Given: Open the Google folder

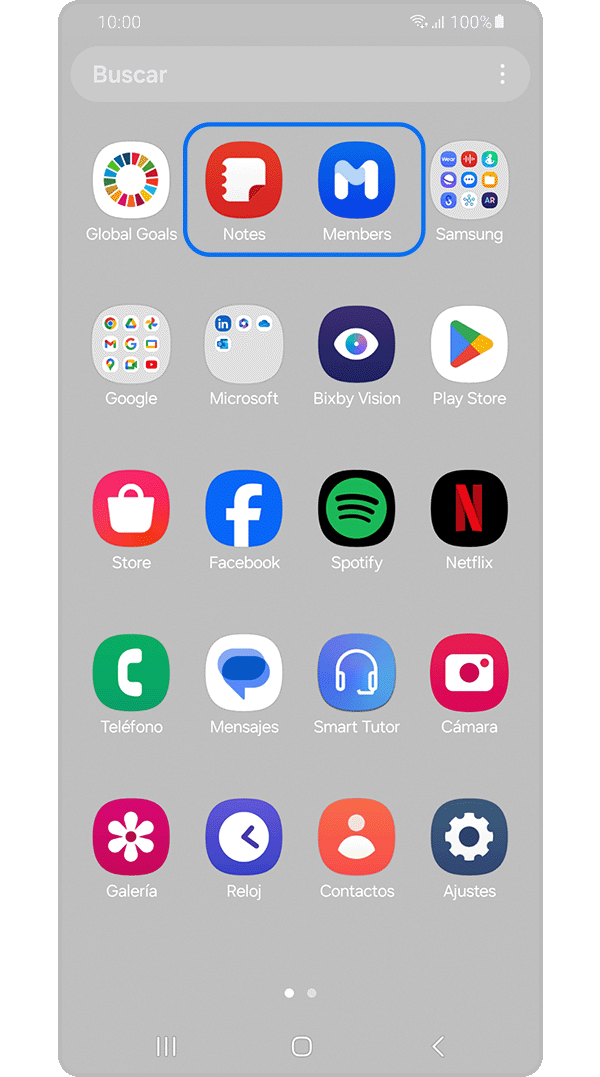Looking at the screenshot, I should click(131, 344).
